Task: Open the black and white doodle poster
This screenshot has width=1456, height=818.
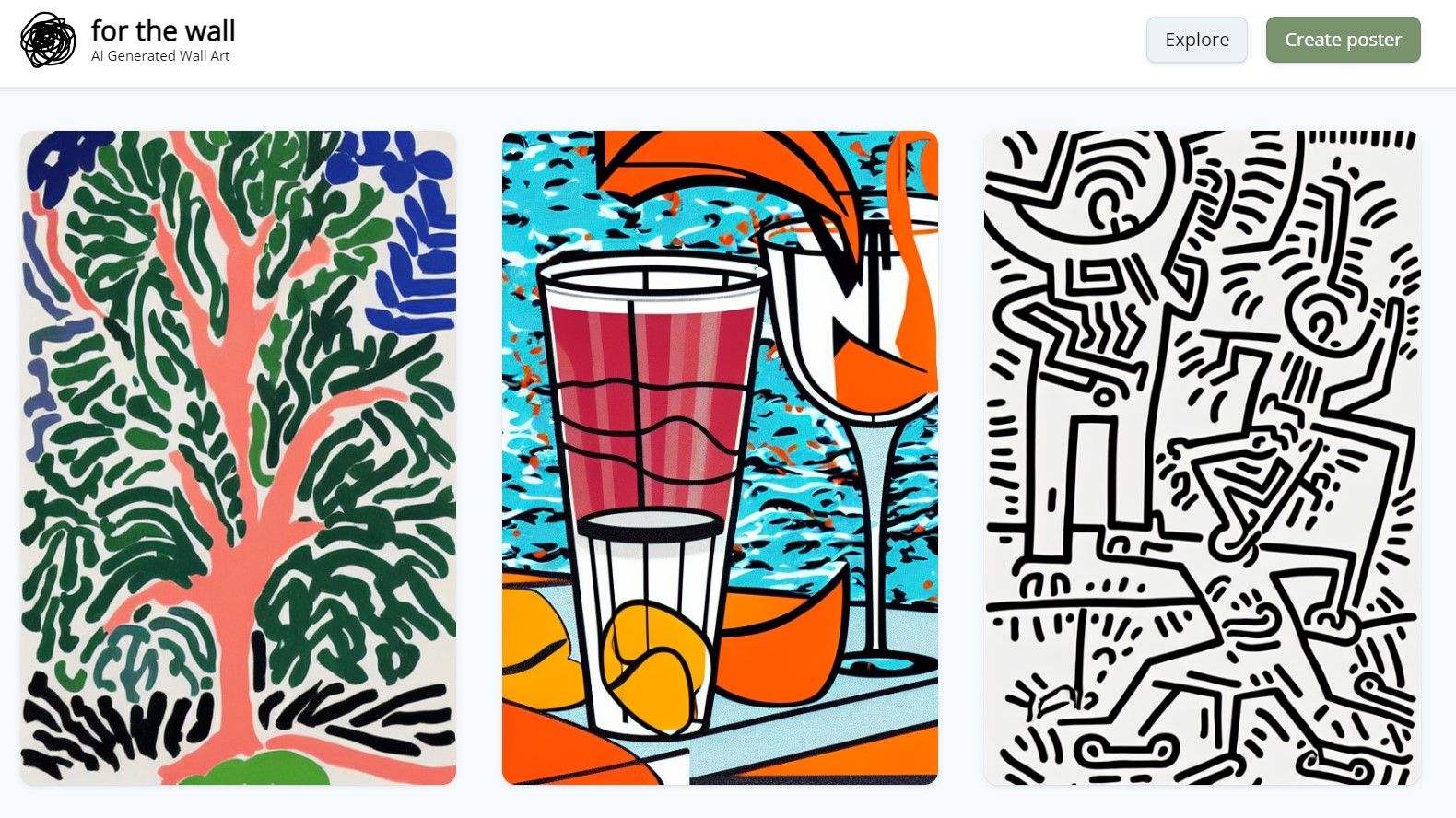Action: [x=1202, y=457]
